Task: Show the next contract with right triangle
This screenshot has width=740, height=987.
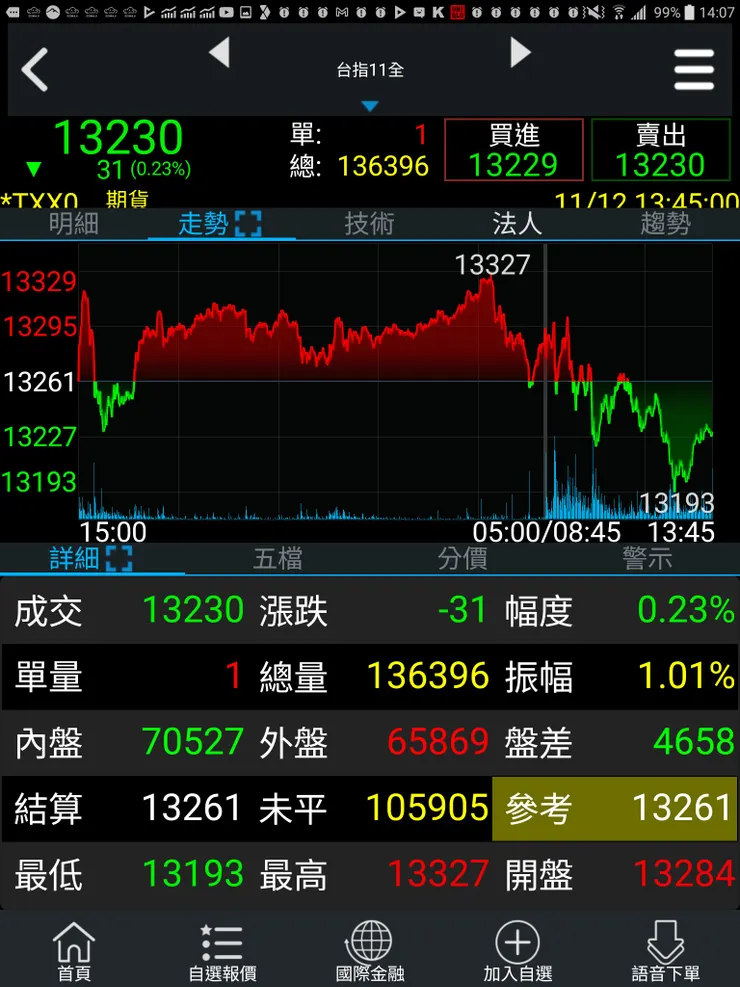Action: point(520,52)
